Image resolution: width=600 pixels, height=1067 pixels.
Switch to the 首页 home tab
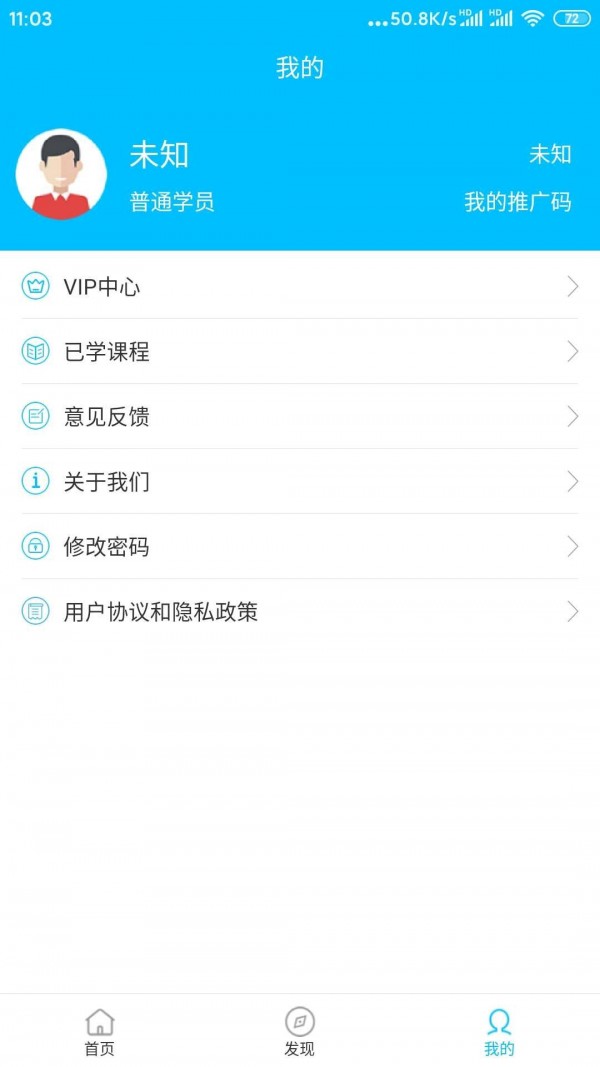coord(99,1032)
